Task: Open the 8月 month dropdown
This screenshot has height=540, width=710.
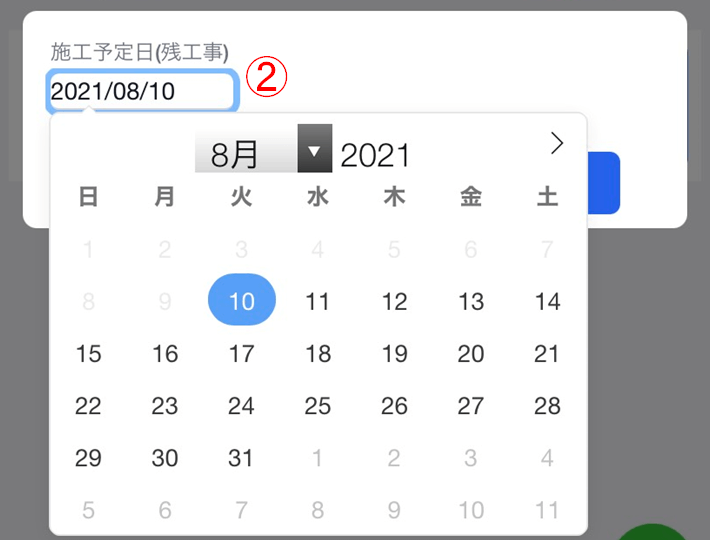Action: pyautogui.click(x=262, y=153)
